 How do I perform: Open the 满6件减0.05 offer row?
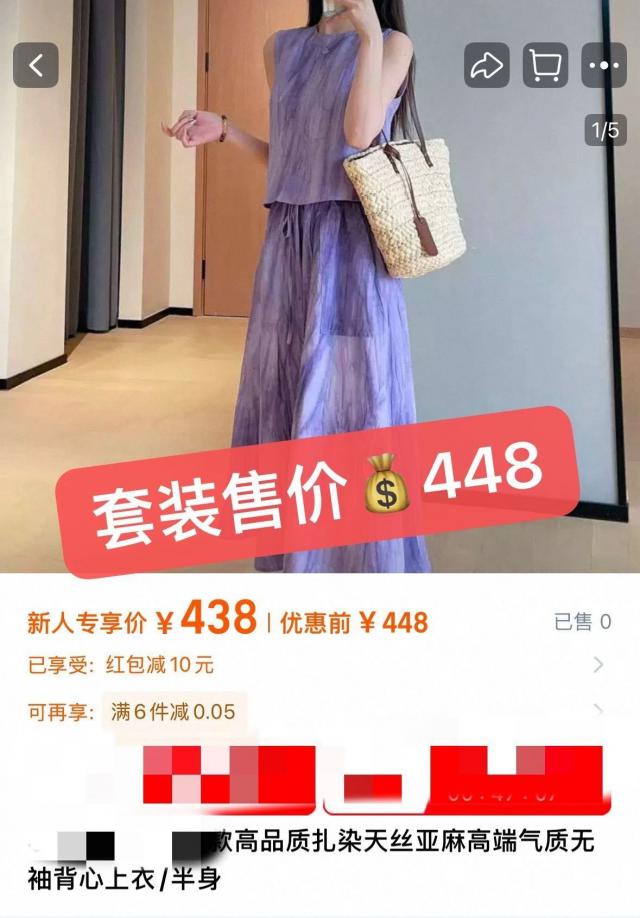[x=598, y=711]
